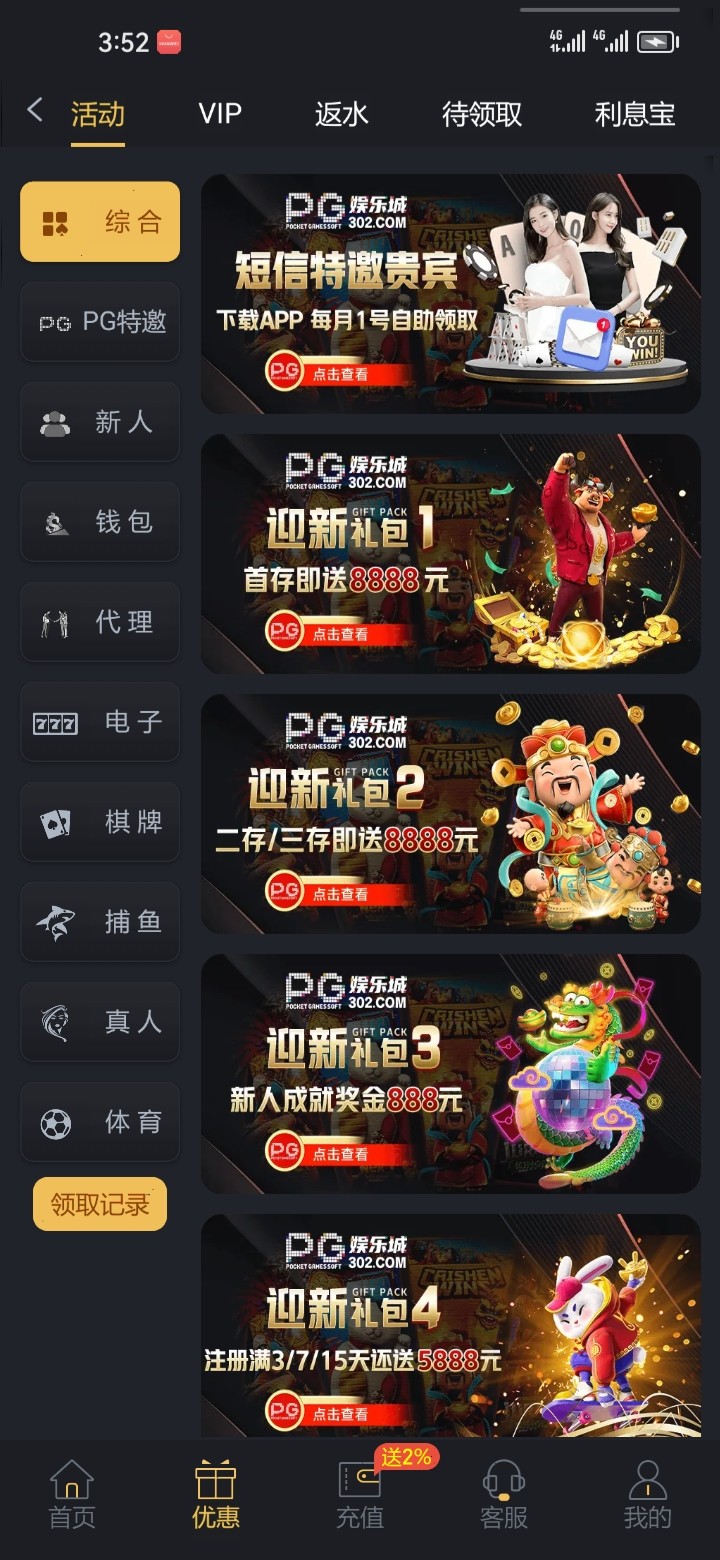Tap the 领取记录 button

[x=100, y=1204]
